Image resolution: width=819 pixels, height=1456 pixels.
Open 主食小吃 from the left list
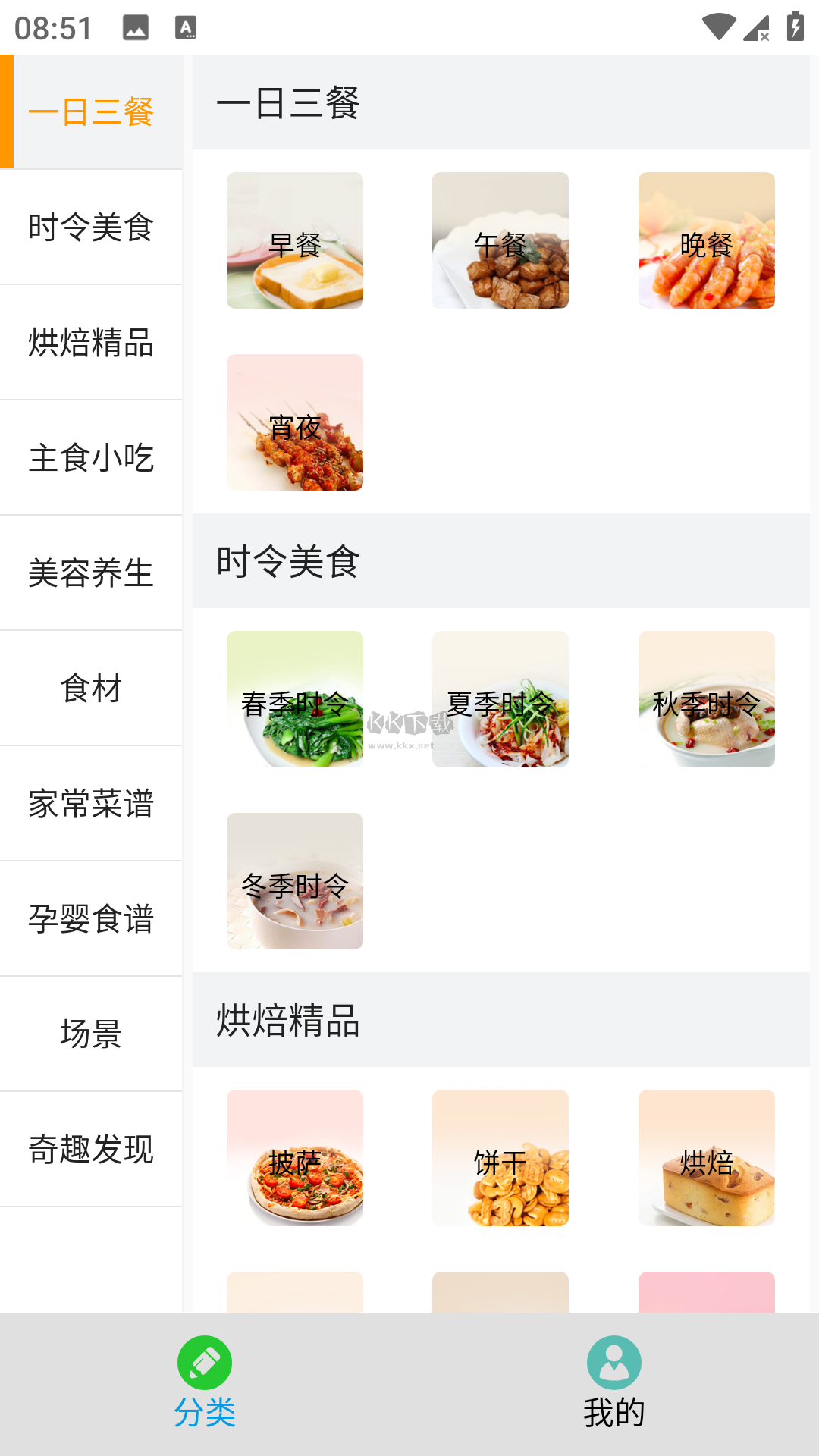[91, 457]
